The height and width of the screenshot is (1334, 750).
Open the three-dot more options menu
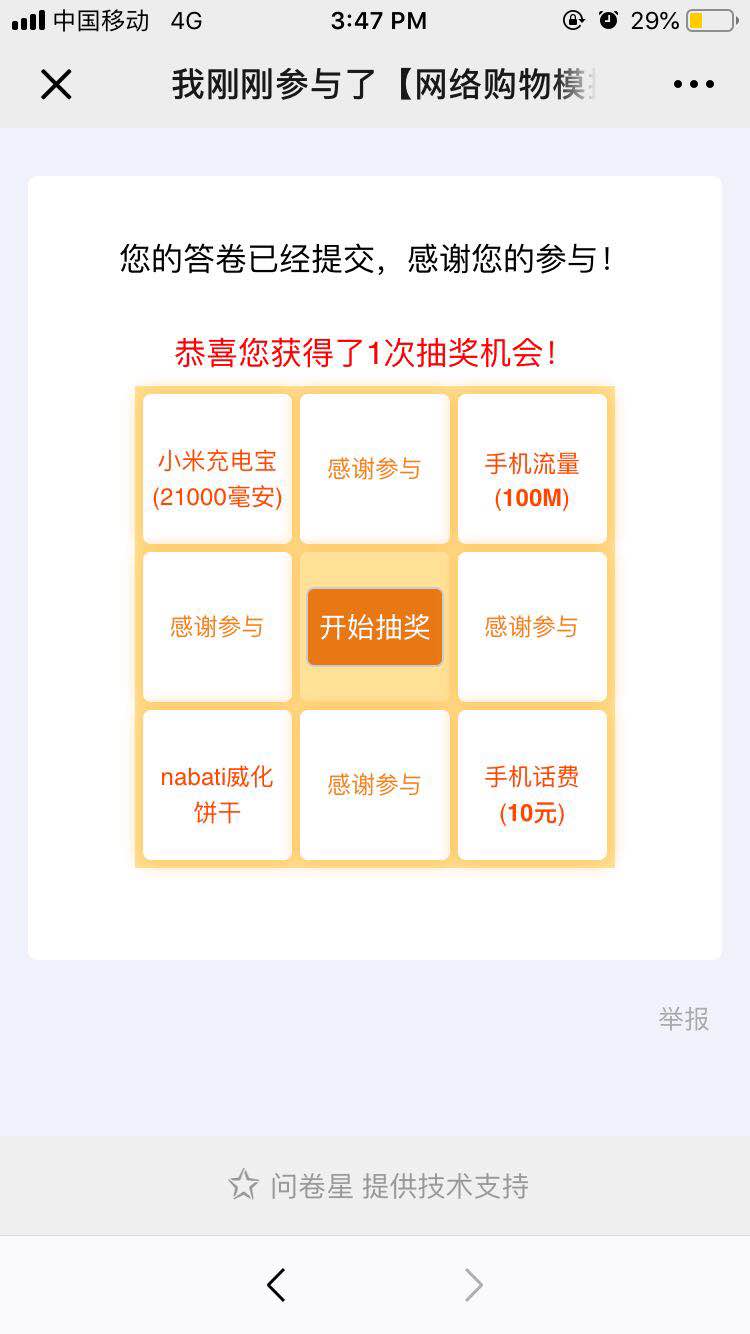point(693,84)
